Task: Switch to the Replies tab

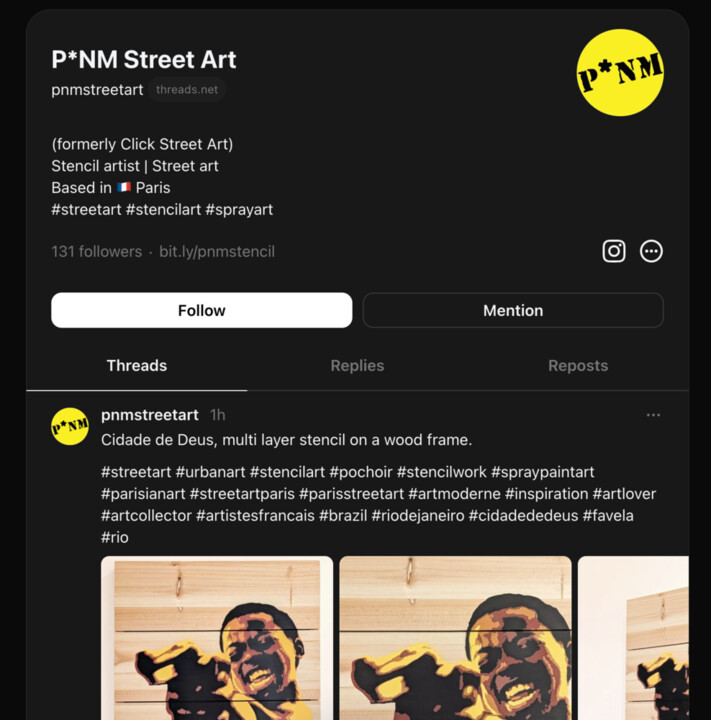Action: click(x=357, y=366)
